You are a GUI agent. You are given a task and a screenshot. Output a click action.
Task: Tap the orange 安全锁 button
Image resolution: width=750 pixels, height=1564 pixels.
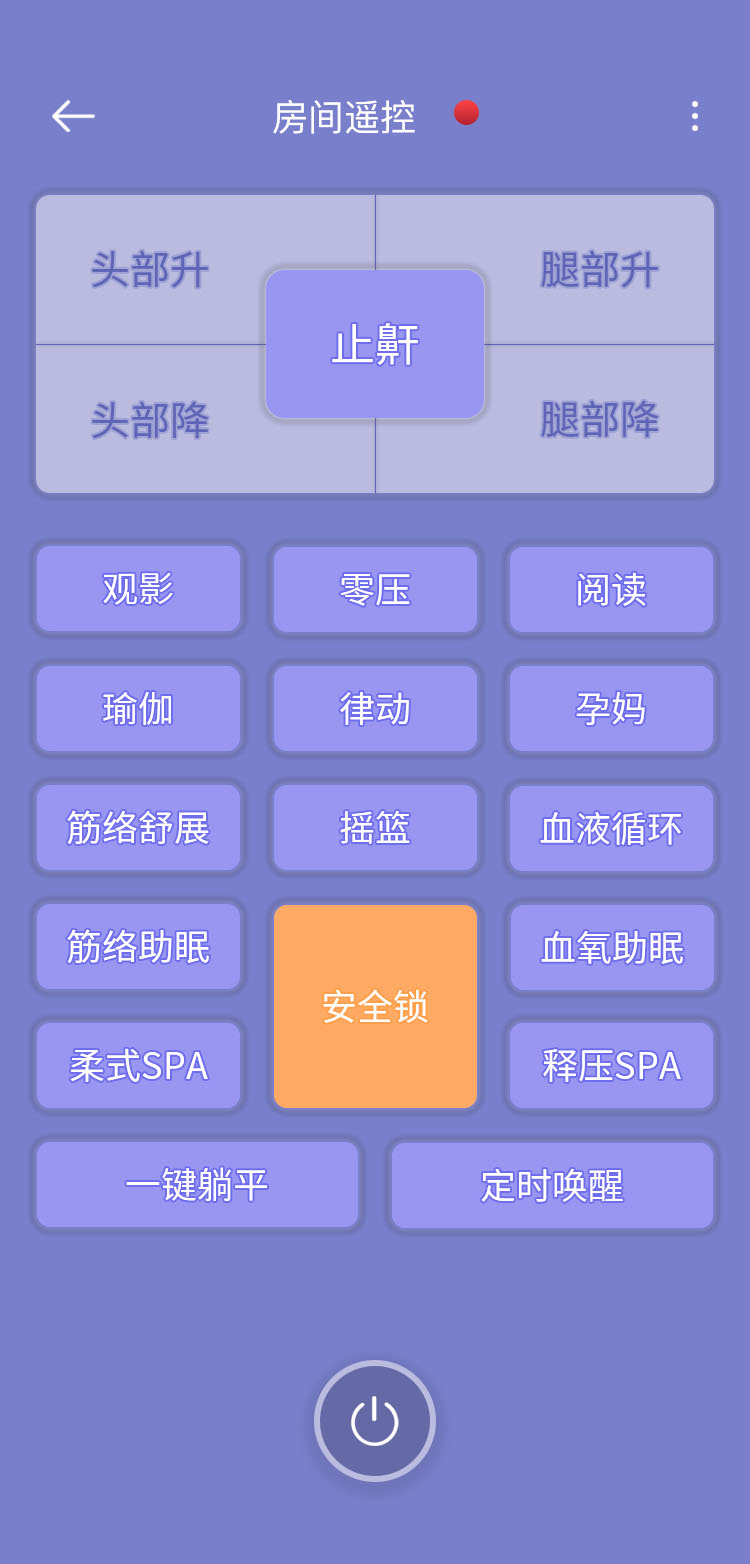click(375, 1006)
